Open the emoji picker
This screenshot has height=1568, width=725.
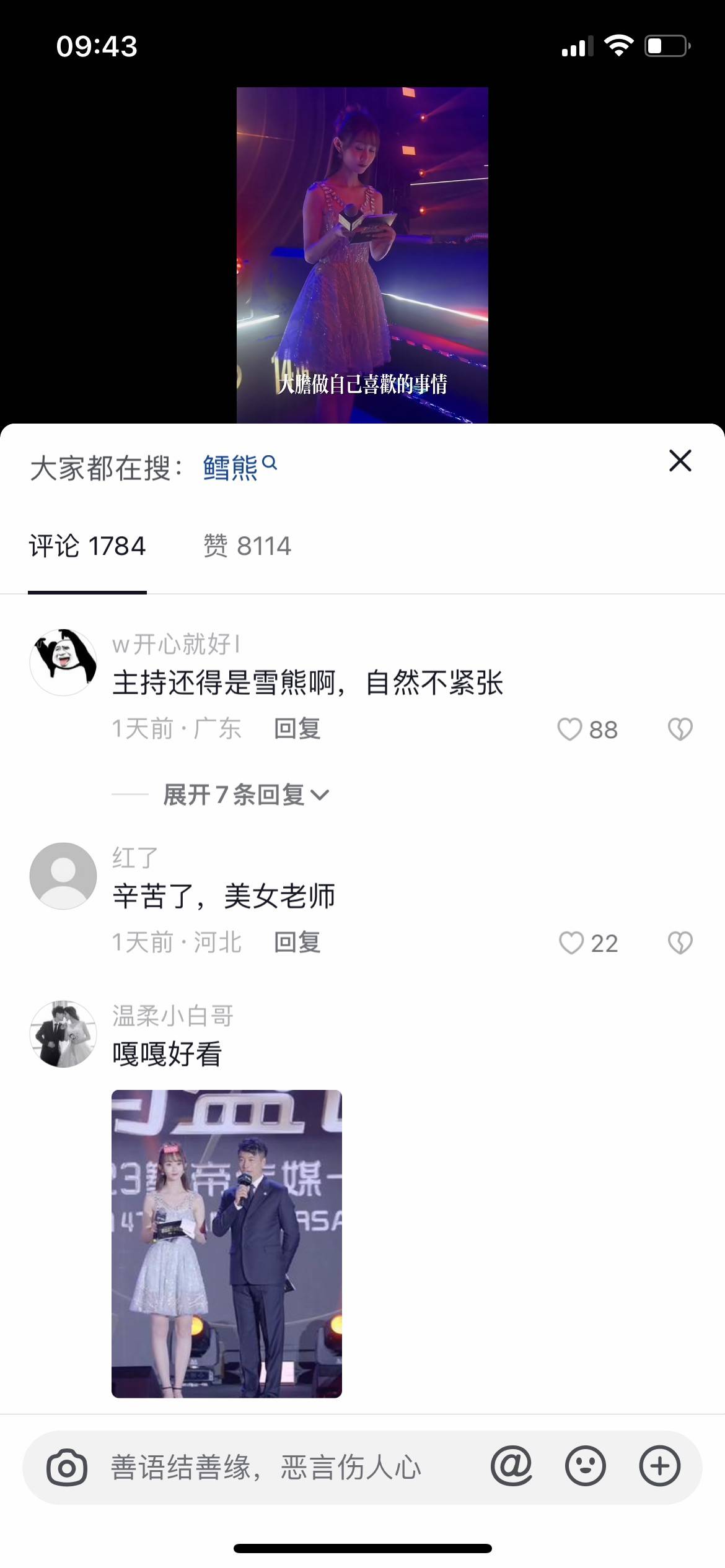click(585, 1466)
